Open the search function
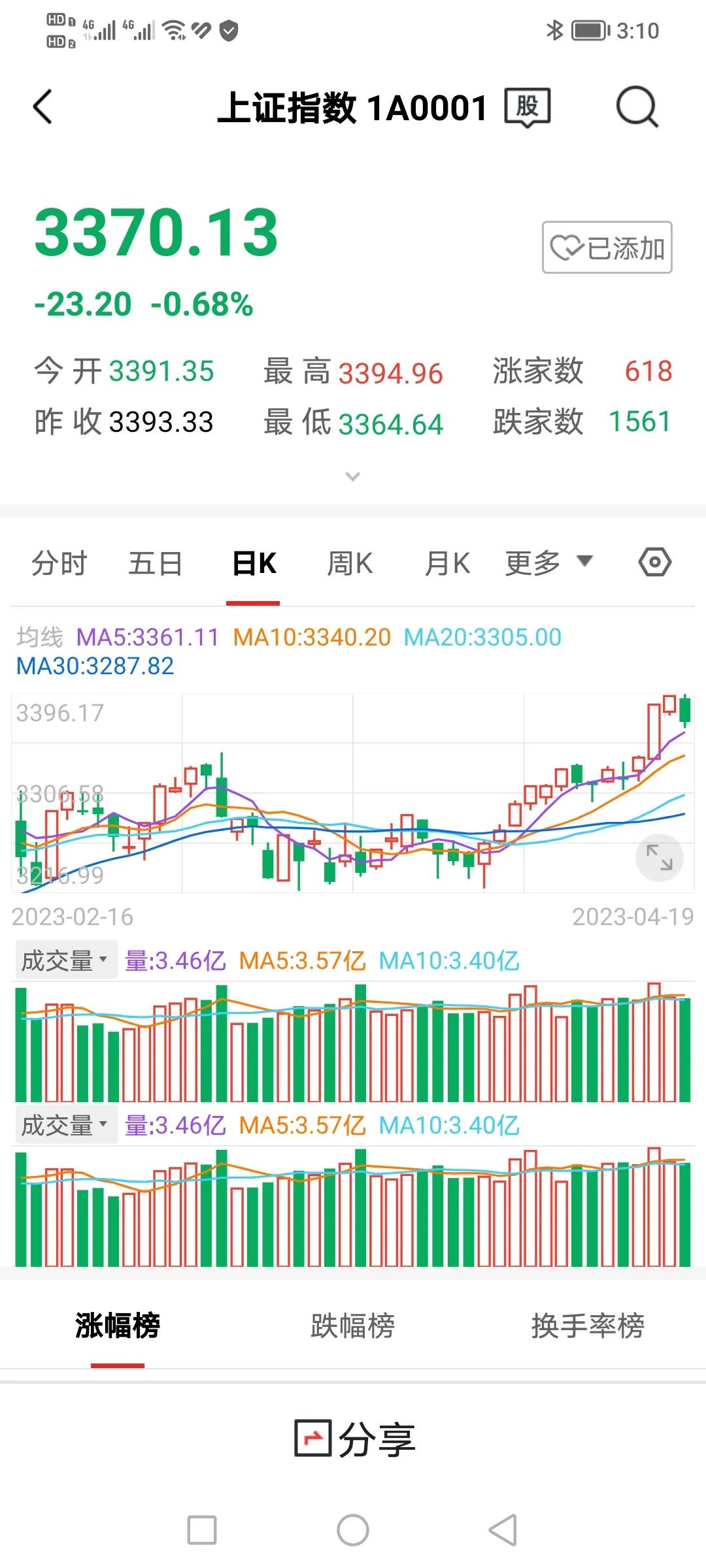Image resolution: width=706 pixels, height=1568 pixels. click(x=636, y=107)
